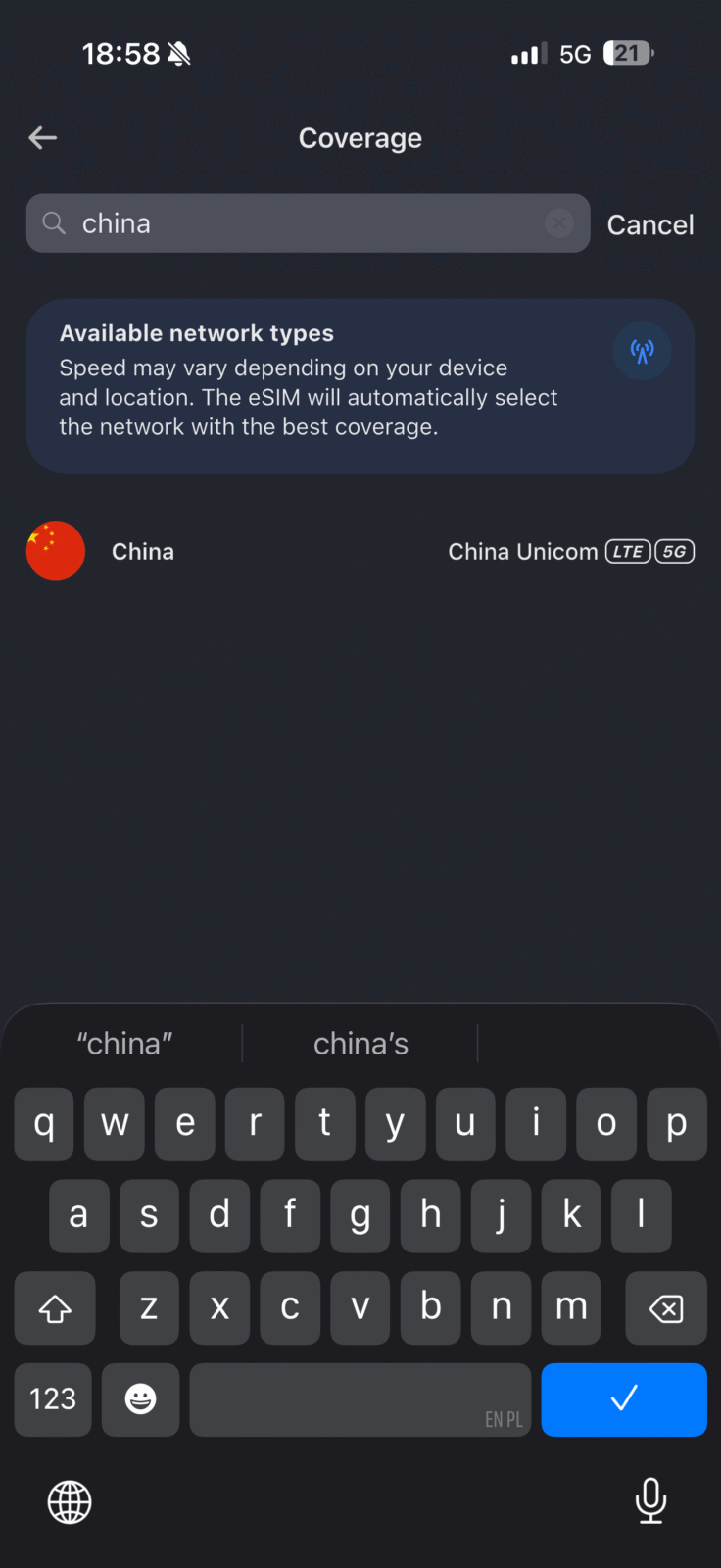Clear the text in the search field

[558, 223]
